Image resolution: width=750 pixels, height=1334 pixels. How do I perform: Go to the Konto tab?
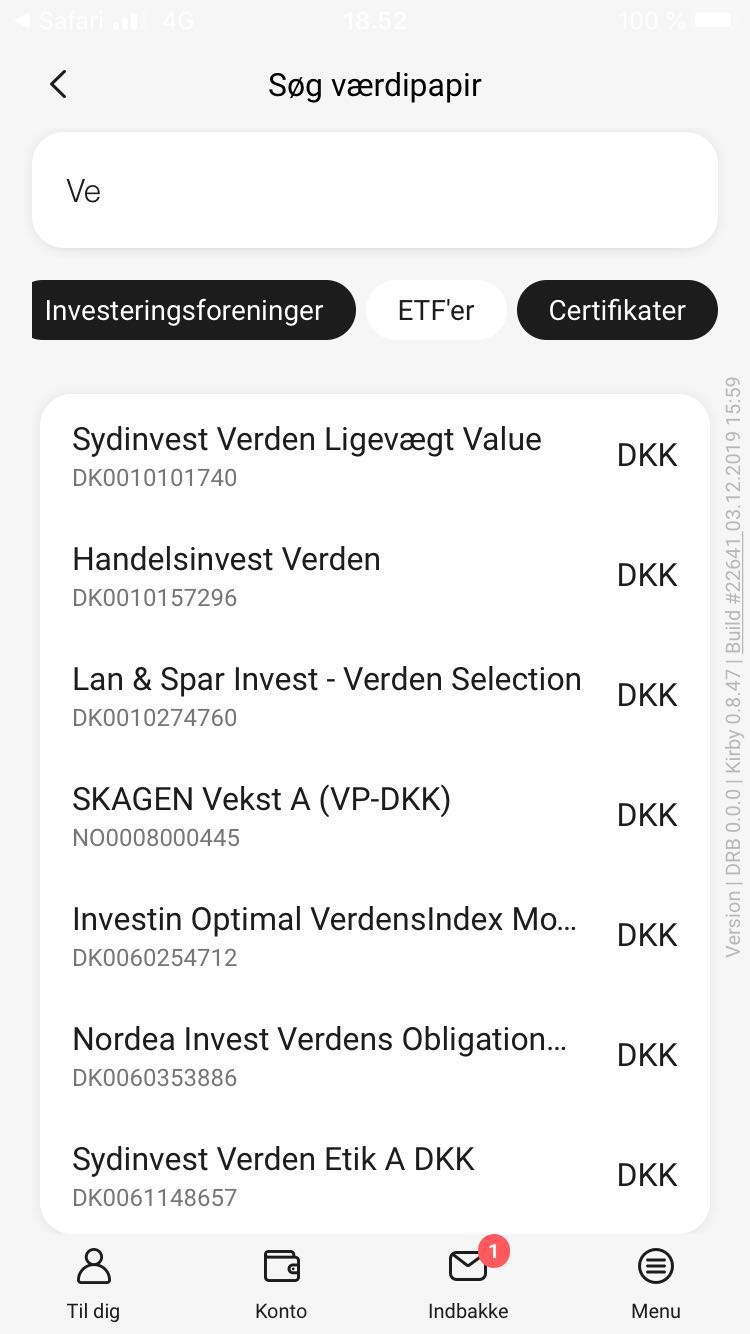coord(281,1283)
